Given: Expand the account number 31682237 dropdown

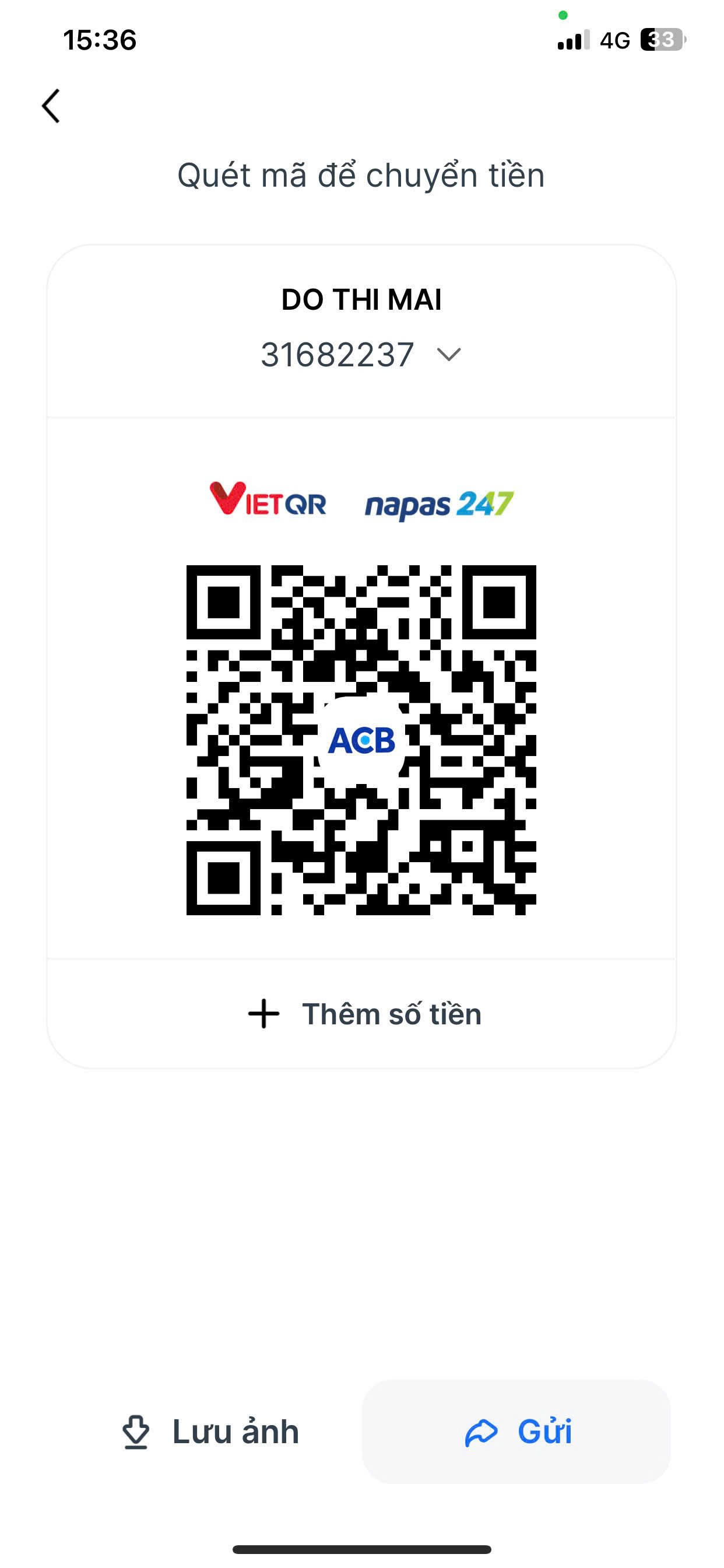Looking at the screenshot, I should click(x=449, y=354).
